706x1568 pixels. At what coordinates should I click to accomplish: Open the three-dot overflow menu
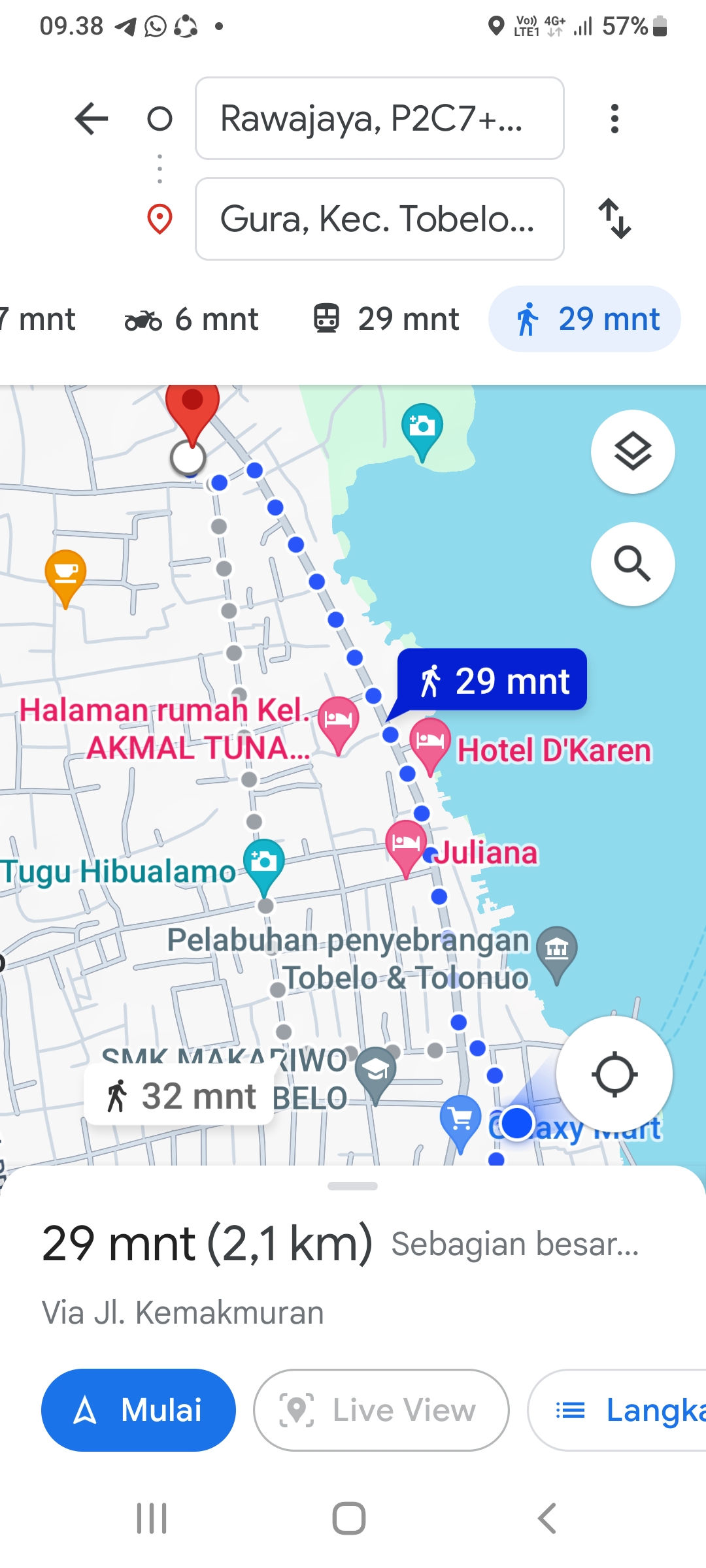point(614,119)
